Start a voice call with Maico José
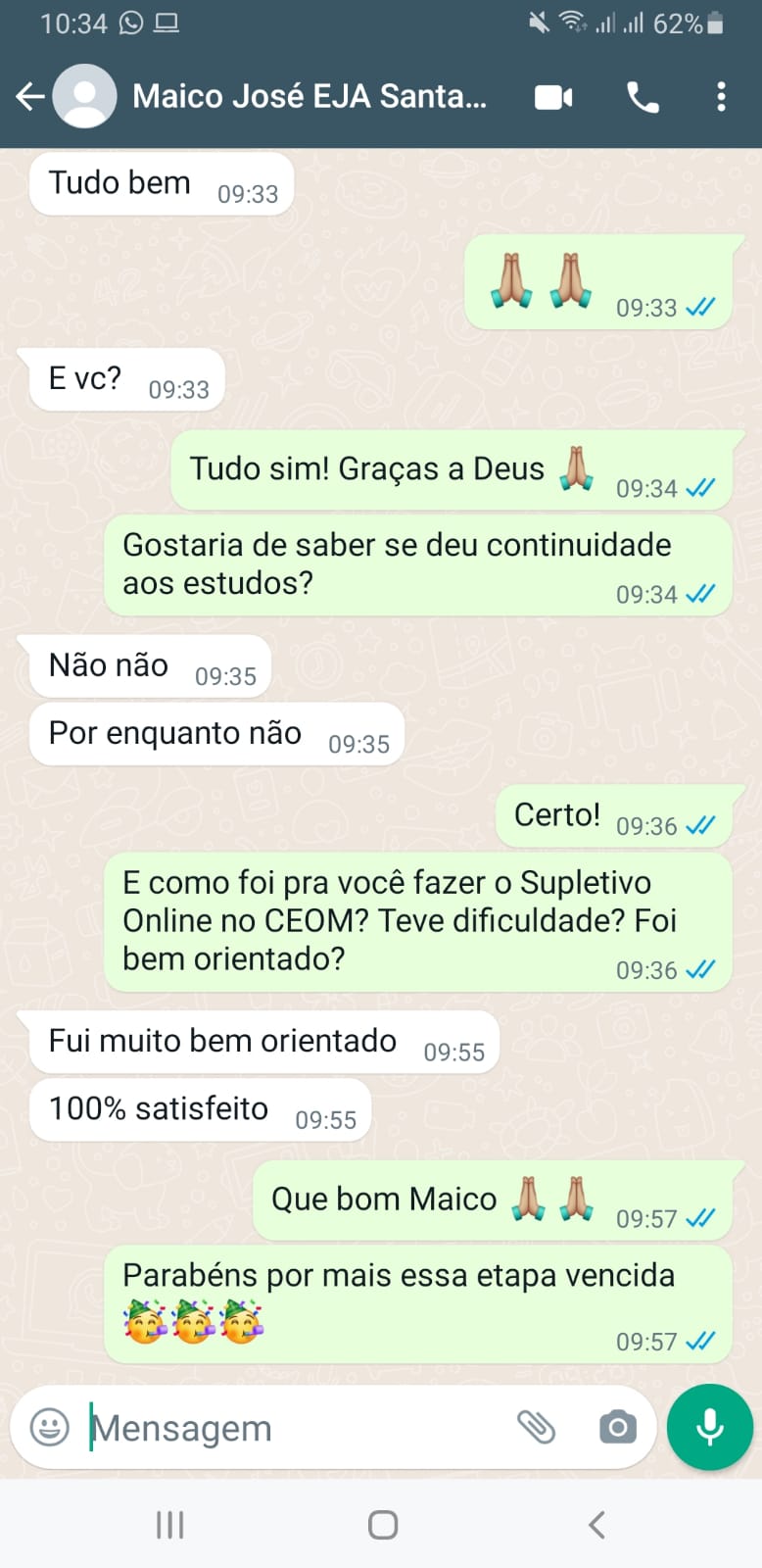 point(643,97)
